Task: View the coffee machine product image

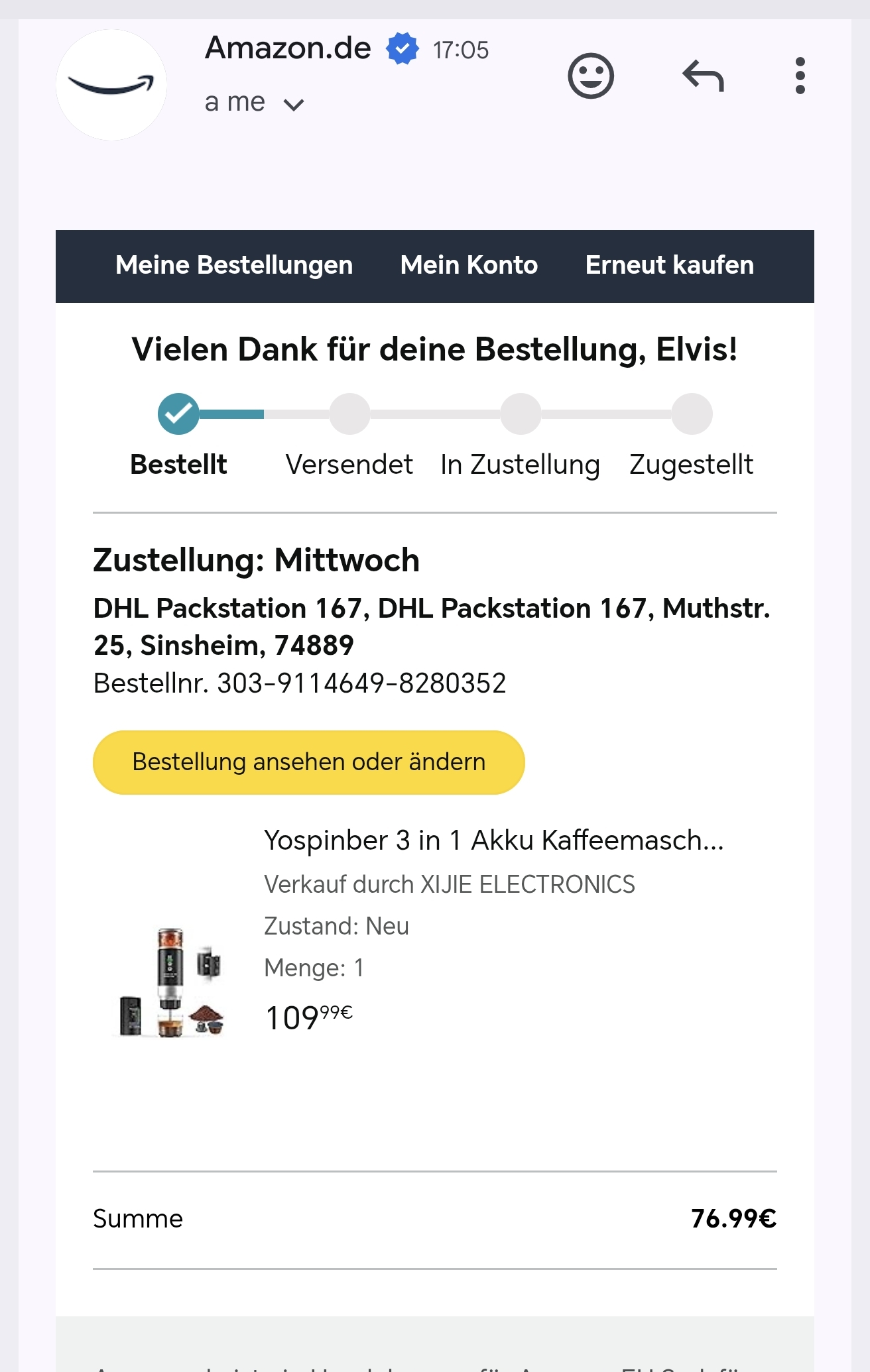Action: coord(171,982)
